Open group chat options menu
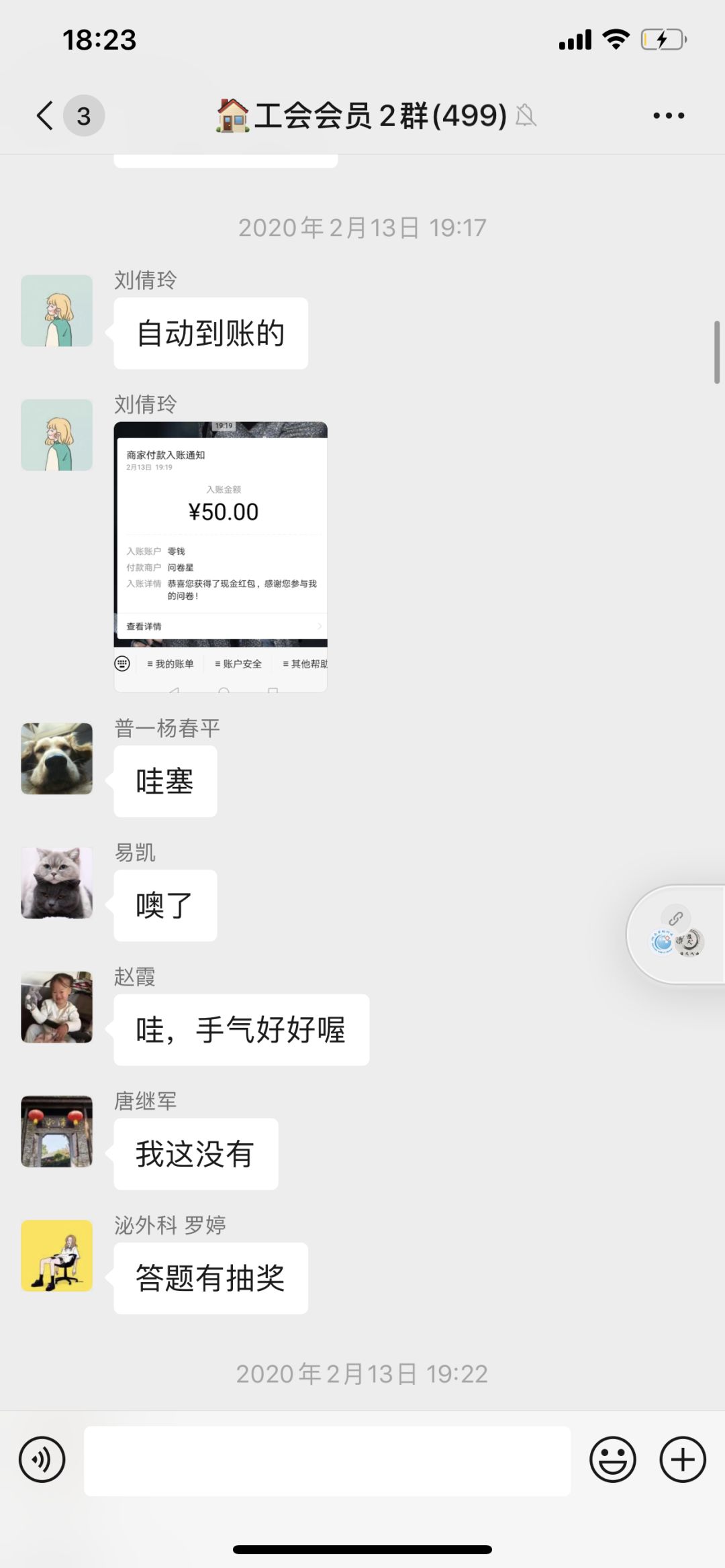The image size is (725, 1568). [669, 115]
